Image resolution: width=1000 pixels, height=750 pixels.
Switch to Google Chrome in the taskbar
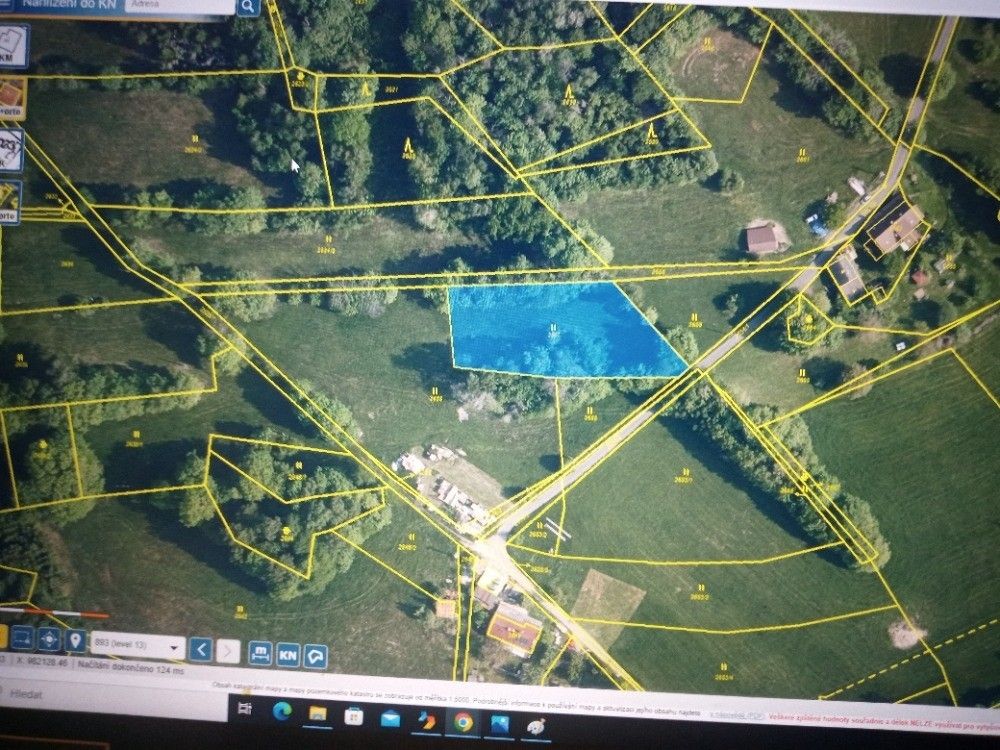tap(463, 722)
